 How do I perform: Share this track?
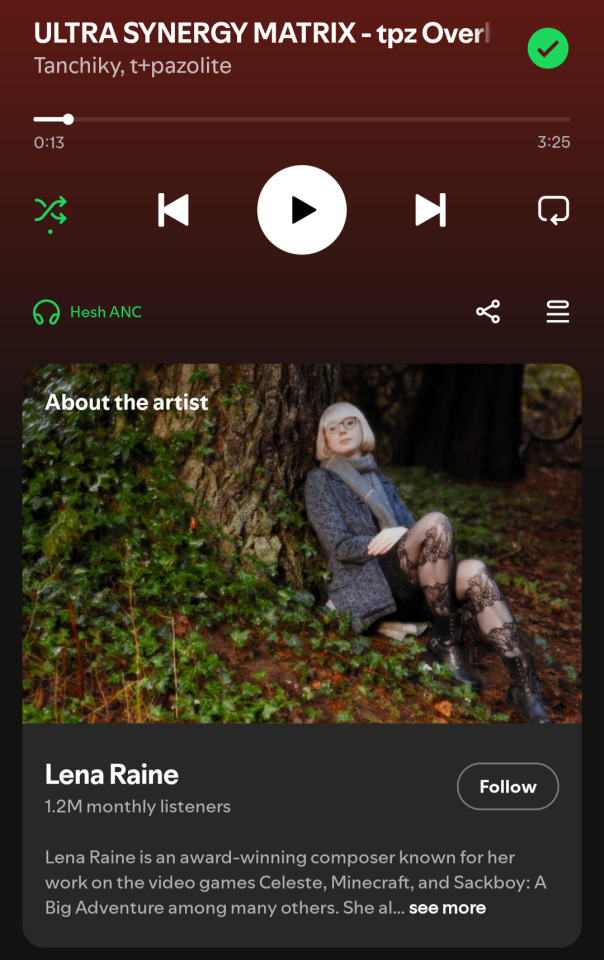(488, 312)
